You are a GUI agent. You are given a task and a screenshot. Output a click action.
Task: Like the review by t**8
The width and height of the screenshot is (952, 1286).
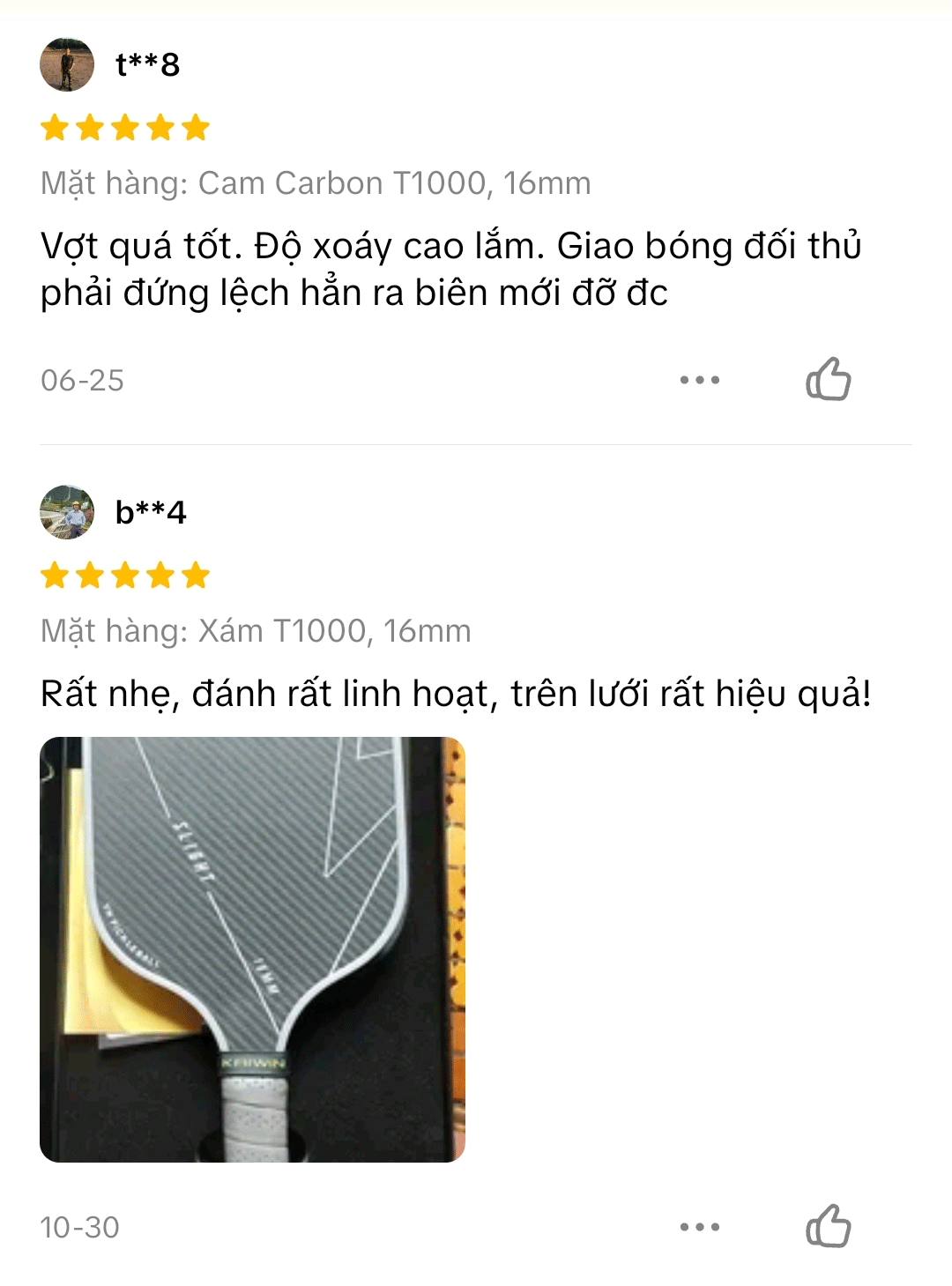pyautogui.click(x=828, y=380)
